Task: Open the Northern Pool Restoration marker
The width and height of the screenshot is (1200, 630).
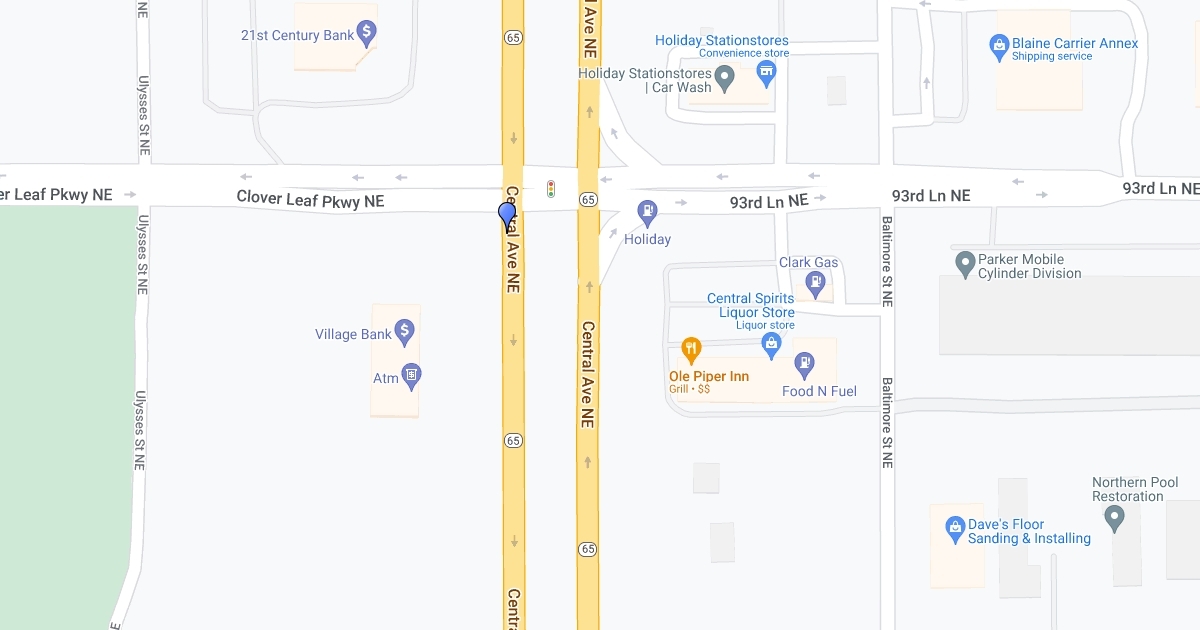Action: coord(1115,518)
